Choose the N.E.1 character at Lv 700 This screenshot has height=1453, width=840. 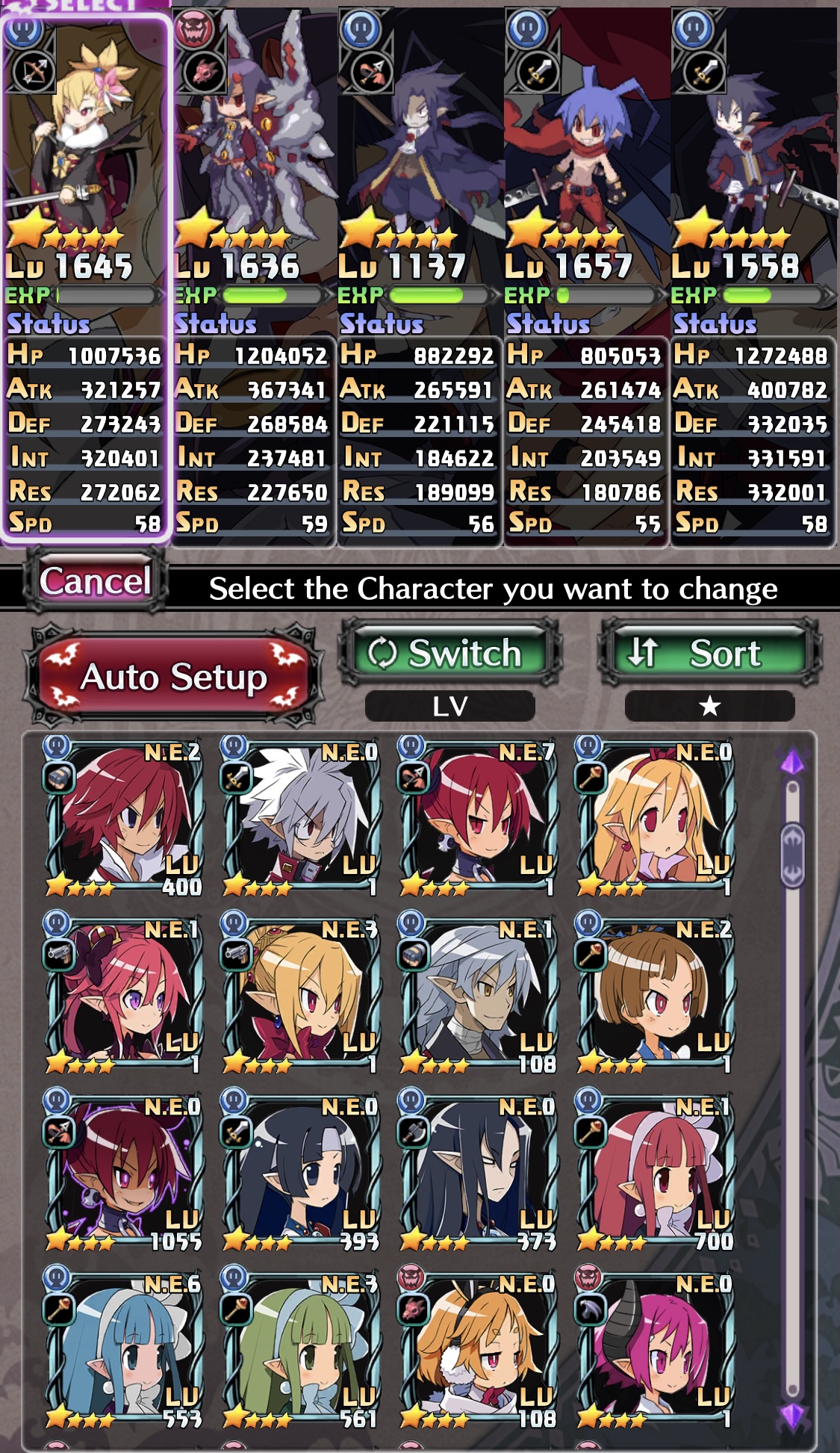655,1171
